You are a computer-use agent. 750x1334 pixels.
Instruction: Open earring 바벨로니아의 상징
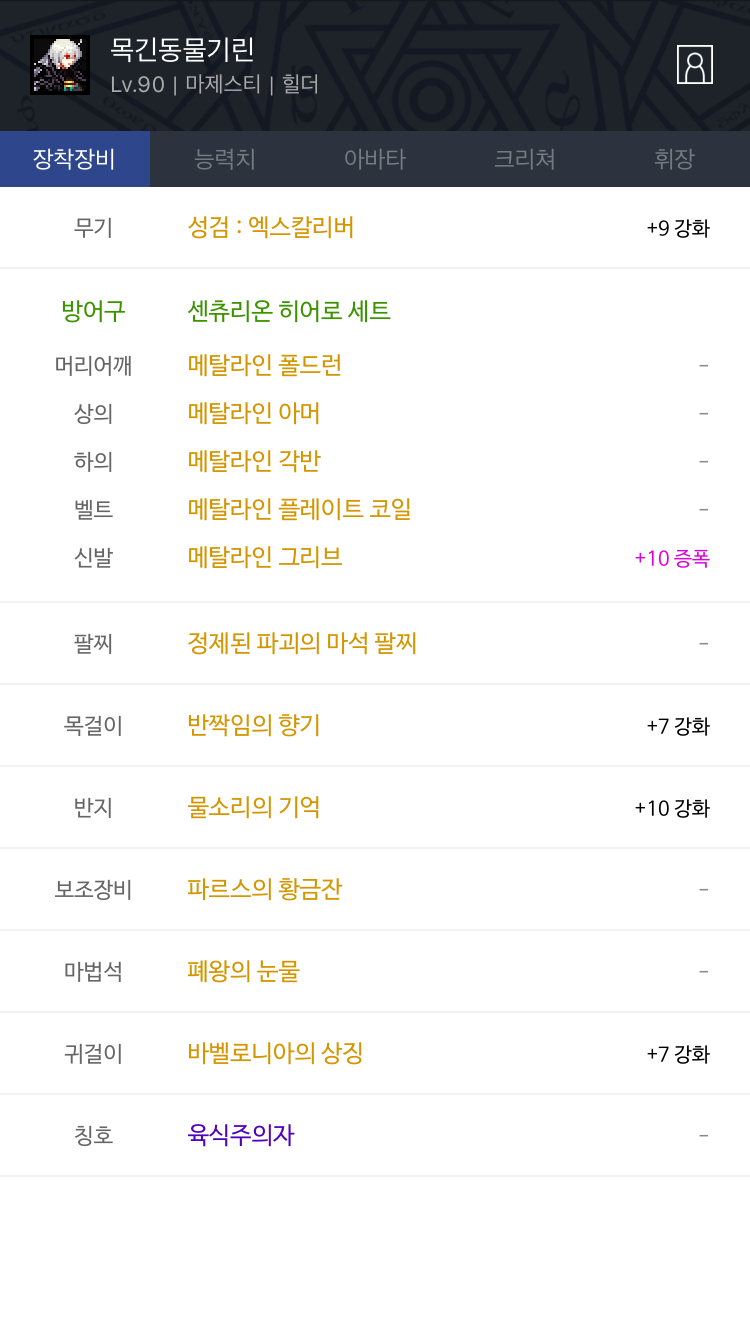pos(275,1053)
